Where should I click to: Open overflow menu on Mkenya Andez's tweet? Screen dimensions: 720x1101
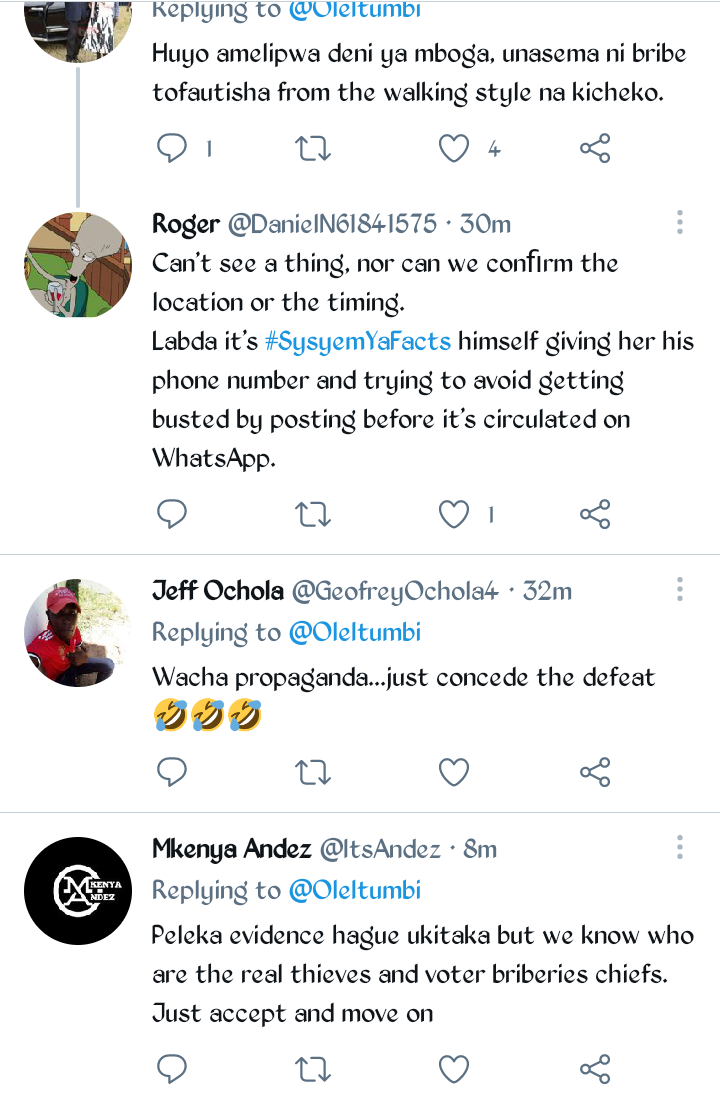(680, 848)
